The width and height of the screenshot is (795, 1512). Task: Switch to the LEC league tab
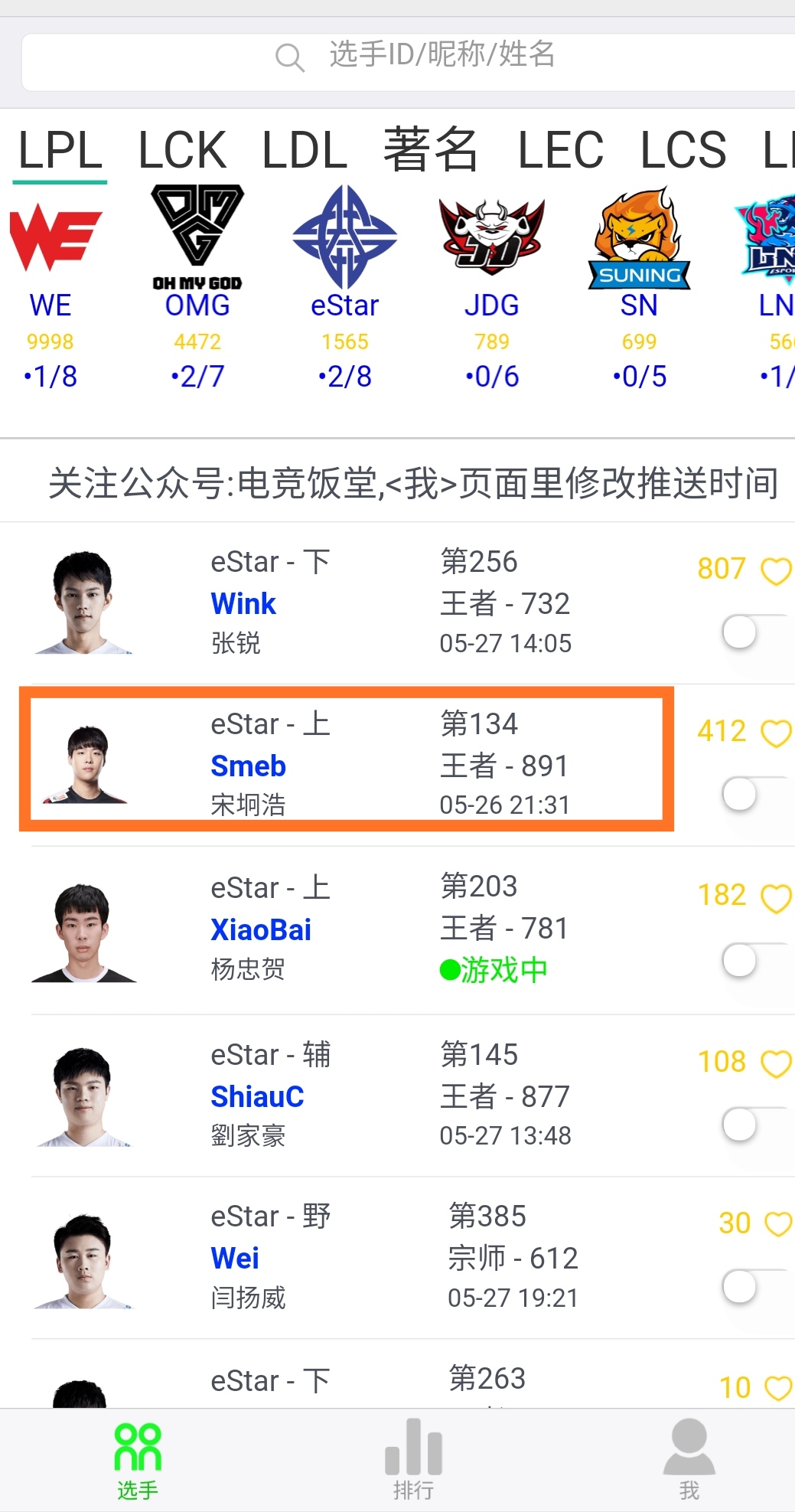[560, 150]
